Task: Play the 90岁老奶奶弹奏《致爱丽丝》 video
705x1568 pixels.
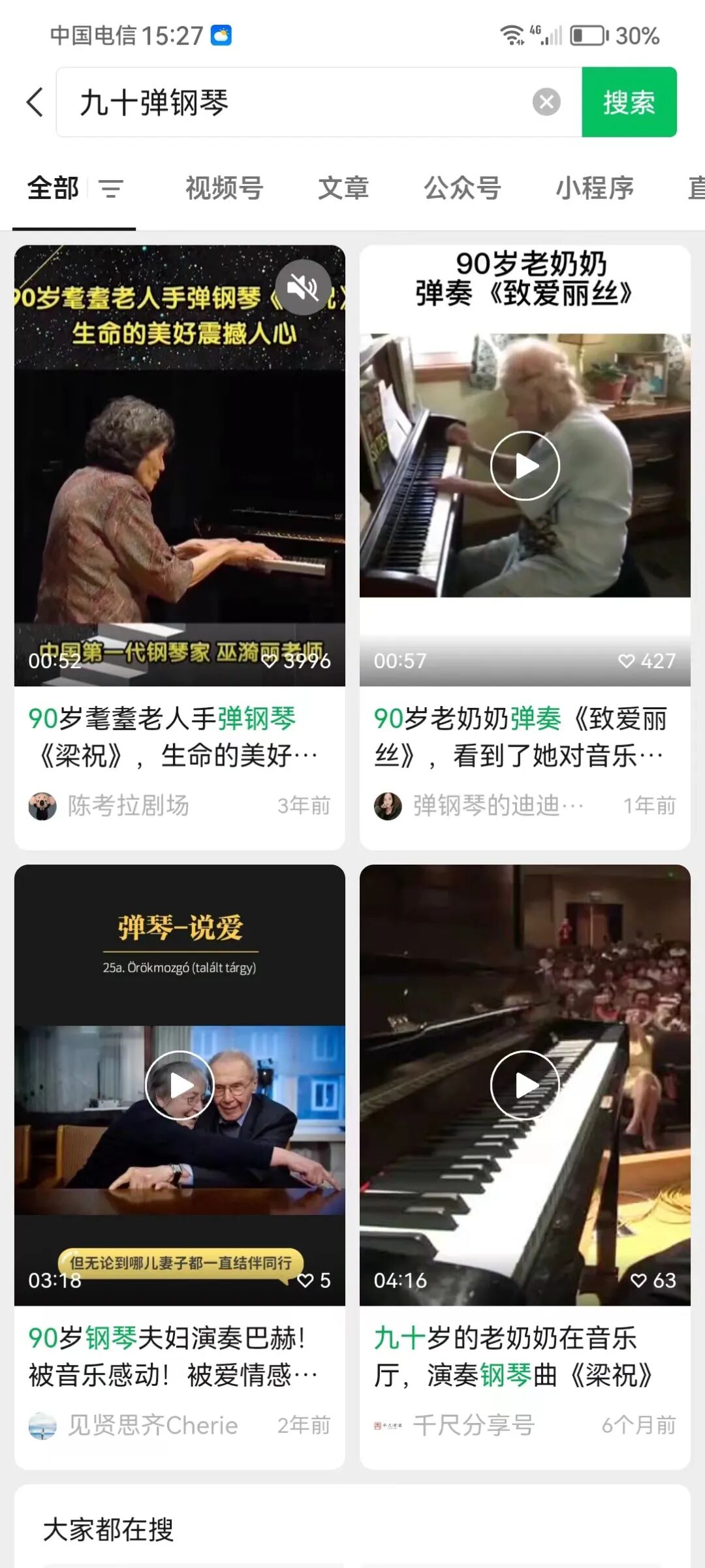Action: tap(525, 466)
